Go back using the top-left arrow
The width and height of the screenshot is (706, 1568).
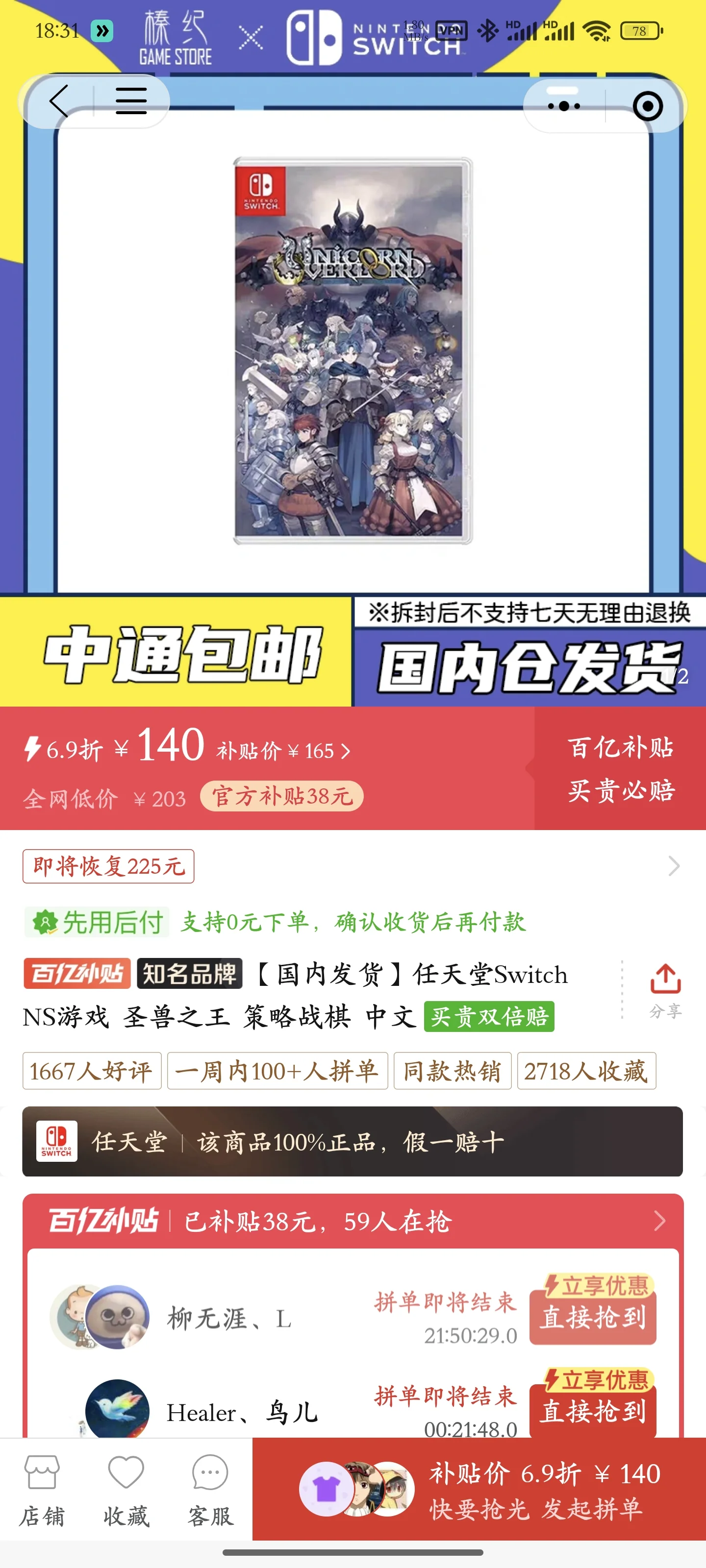(59, 101)
